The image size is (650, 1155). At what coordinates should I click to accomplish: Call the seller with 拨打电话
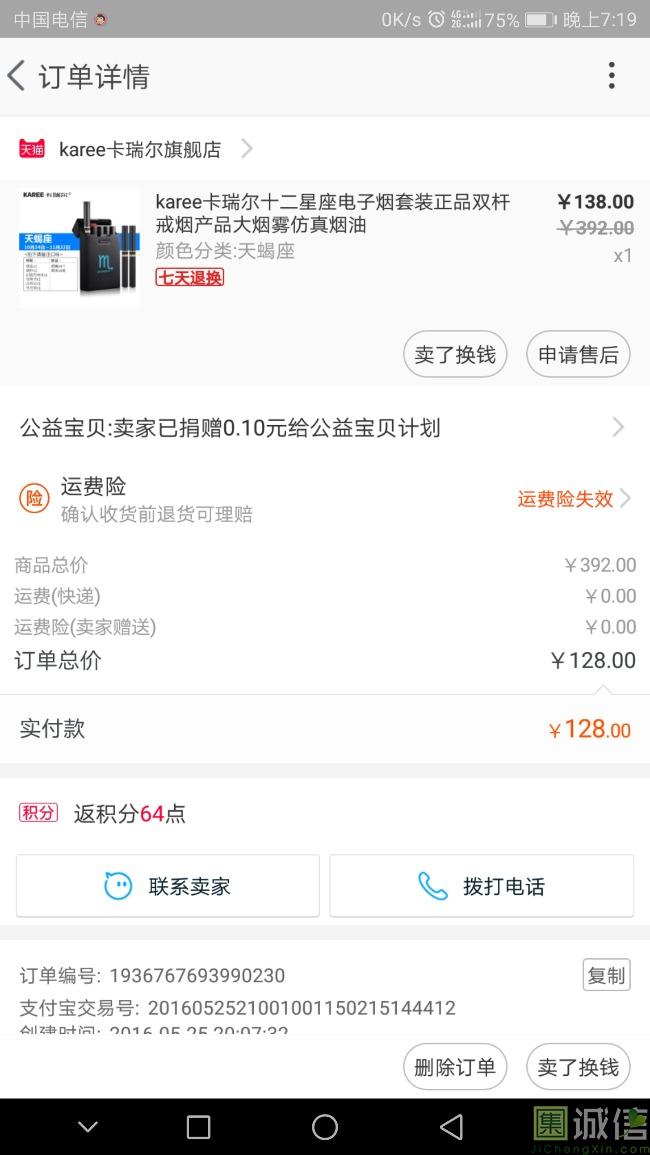click(481, 886)
